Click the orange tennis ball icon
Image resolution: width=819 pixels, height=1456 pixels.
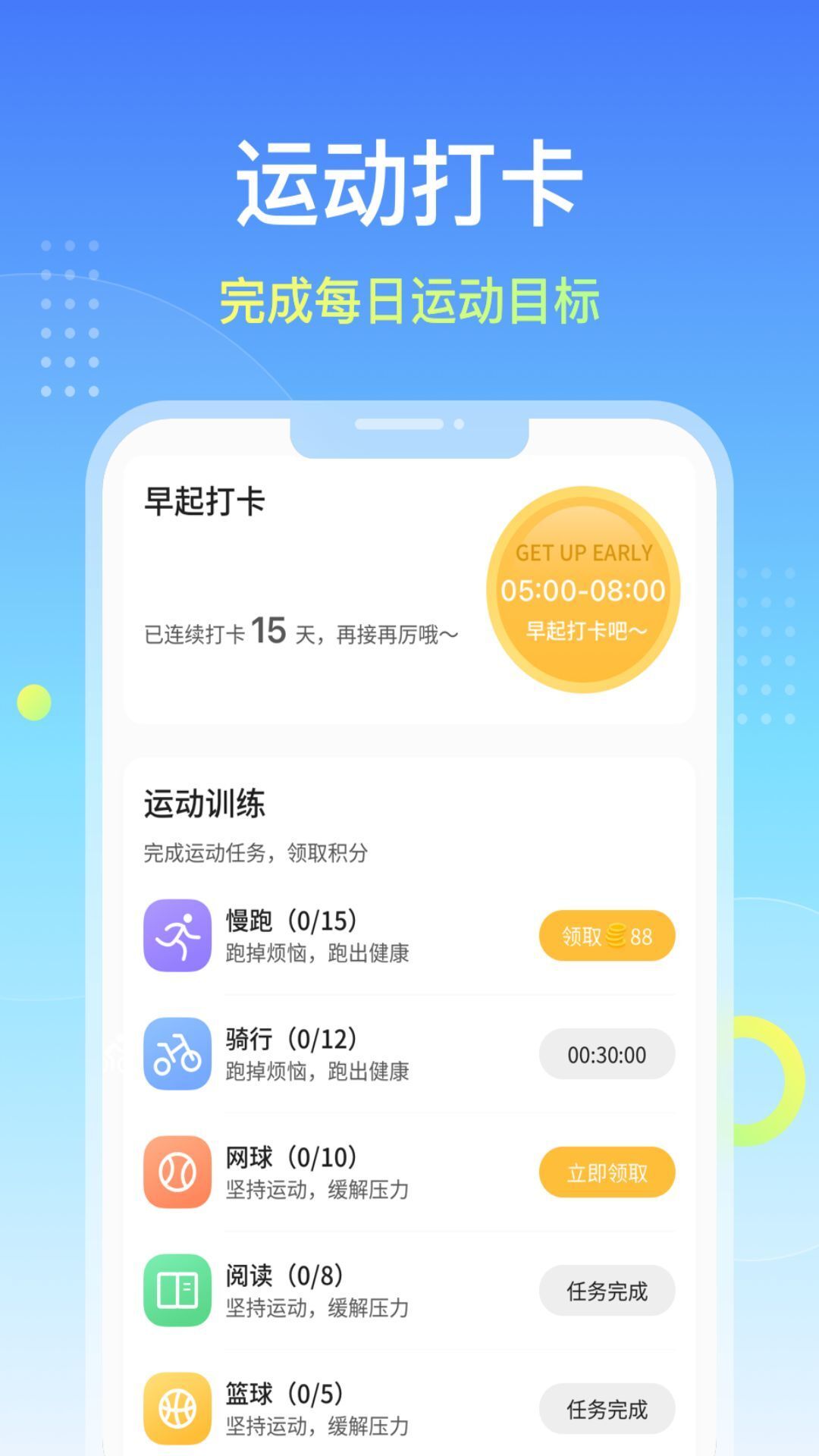point(178,1172)
